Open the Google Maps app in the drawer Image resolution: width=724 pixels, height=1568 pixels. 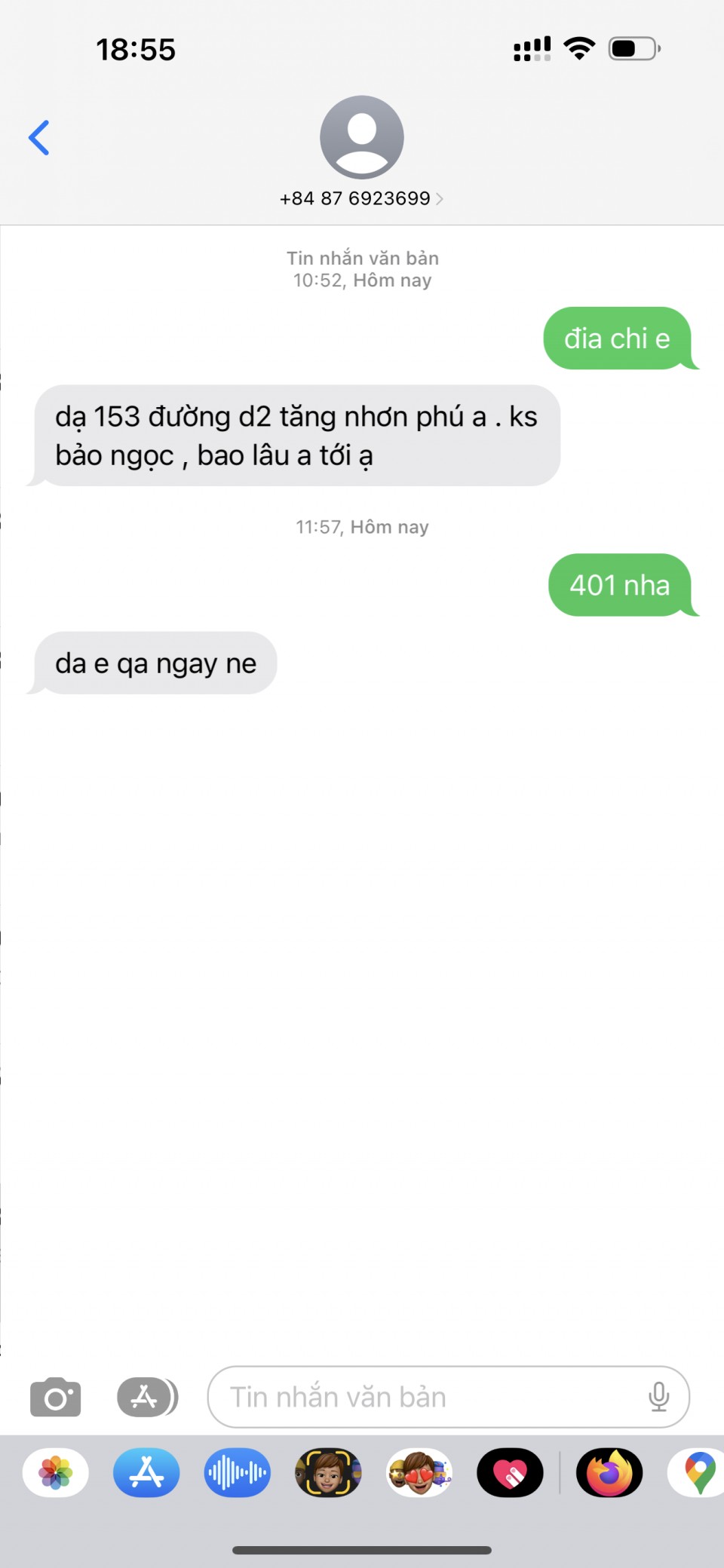point(698,1472)
